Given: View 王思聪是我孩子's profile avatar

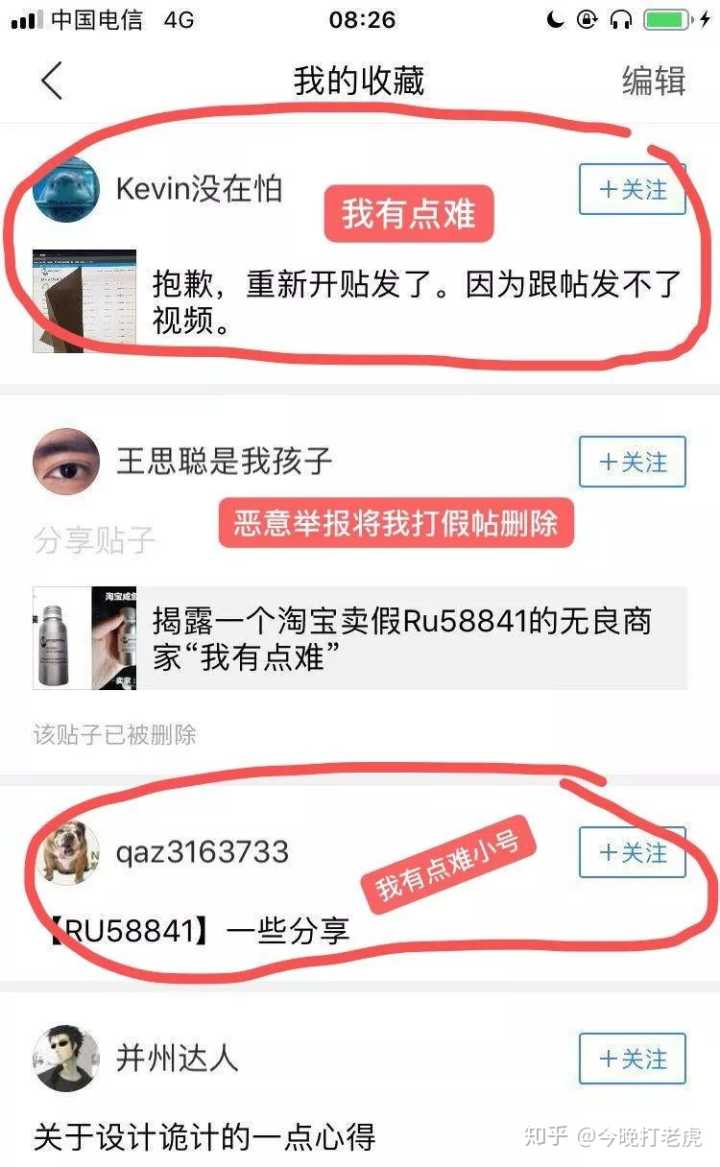Looking at the screenshot, I should pos(66,461).
